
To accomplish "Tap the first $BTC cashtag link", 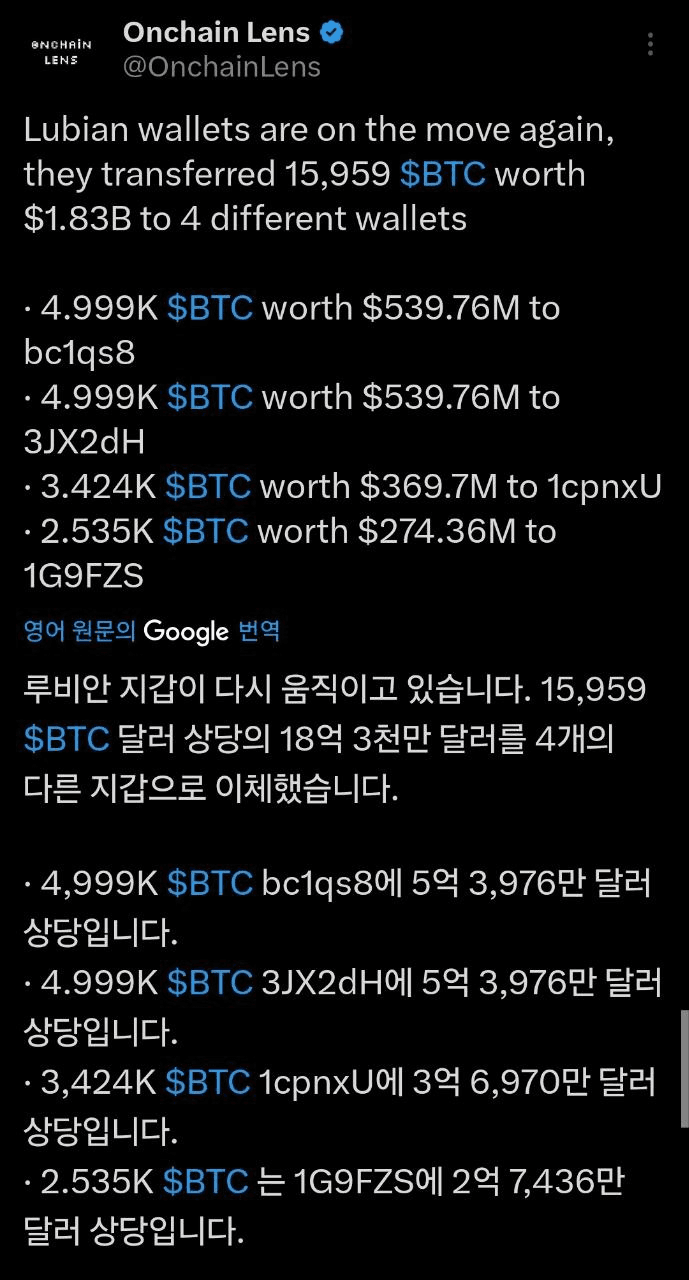I will 443,174.
